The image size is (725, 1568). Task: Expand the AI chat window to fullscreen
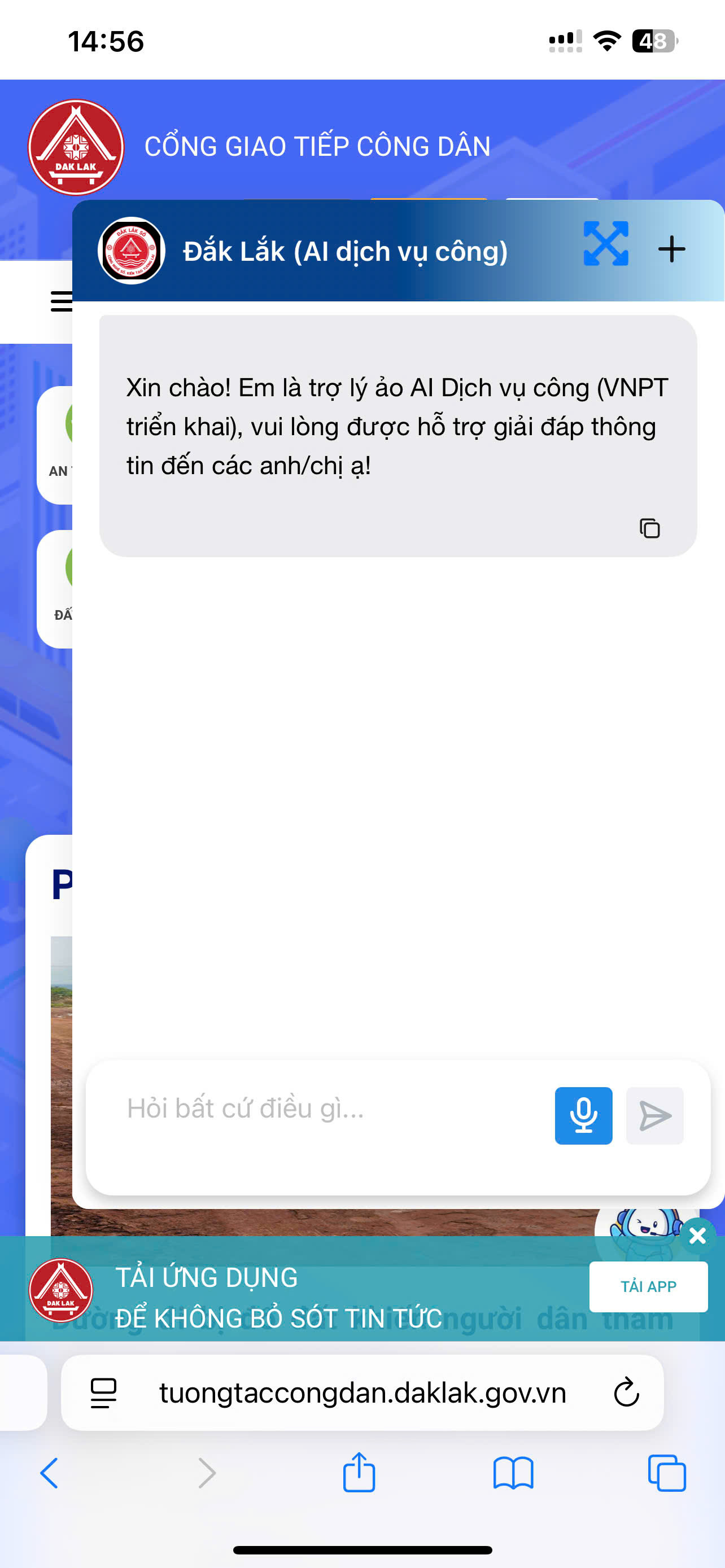coord(605,244)
